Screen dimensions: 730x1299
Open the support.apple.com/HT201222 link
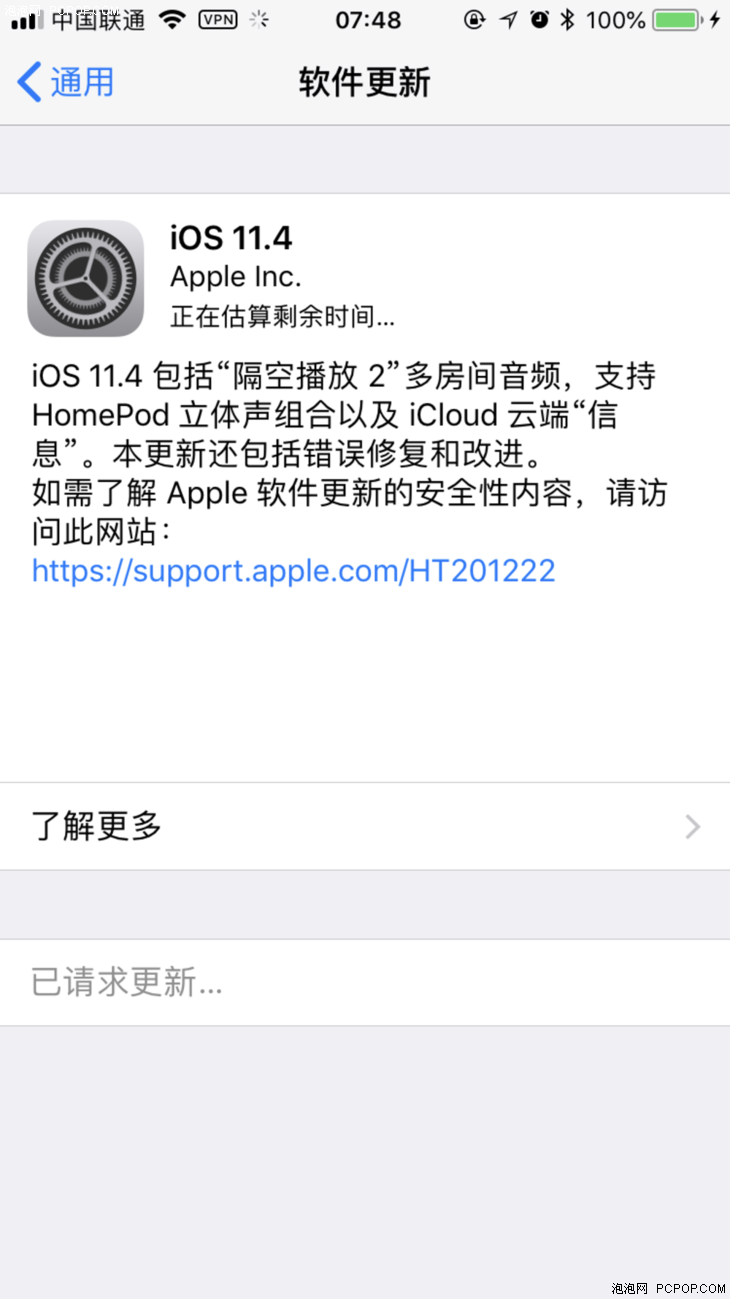click(x=293, y=570)
